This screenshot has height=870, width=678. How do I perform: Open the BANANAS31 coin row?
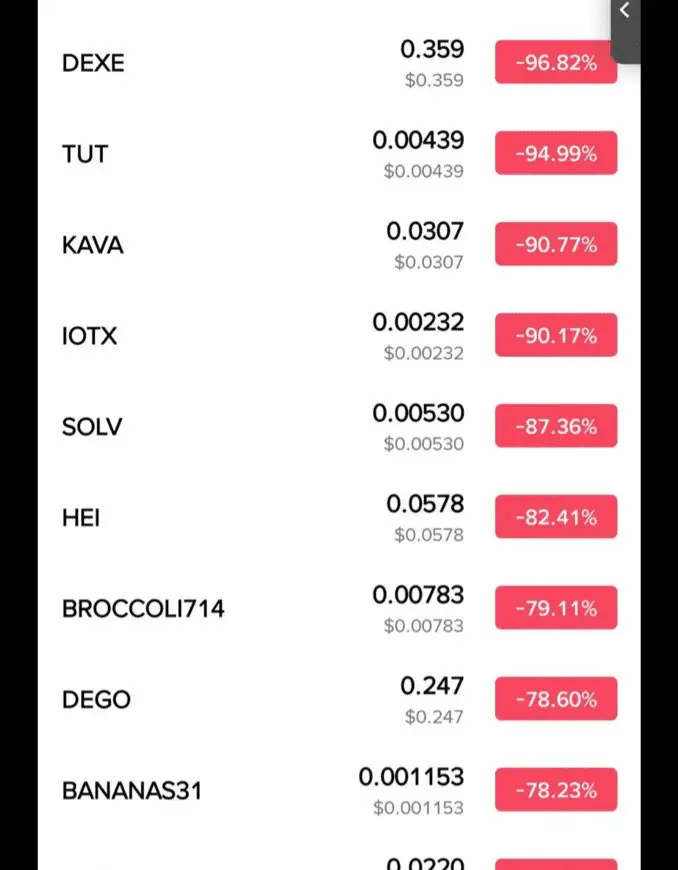click(132, 791)
